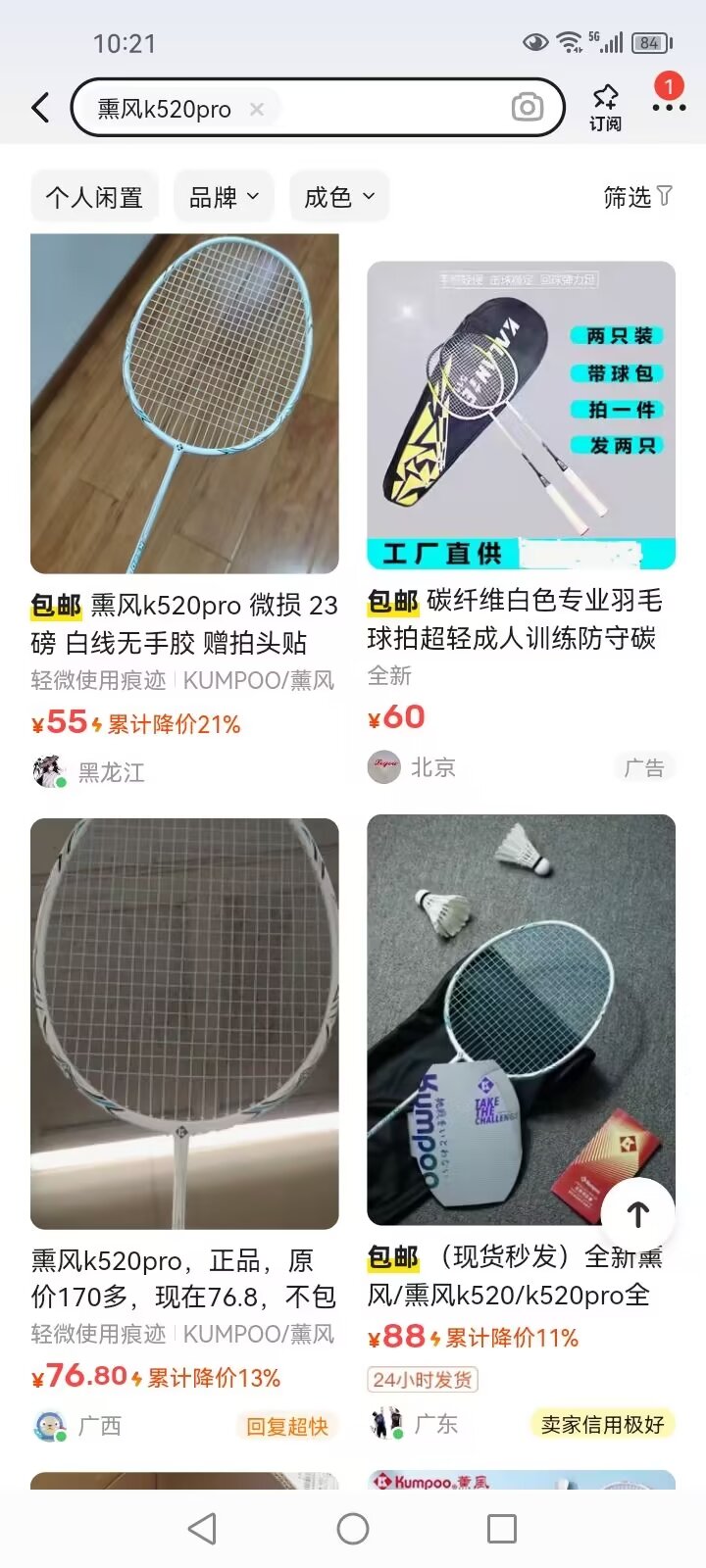Subscribe to this search with 订阅
Screen dimensions: 706x1568
(605, 108)
